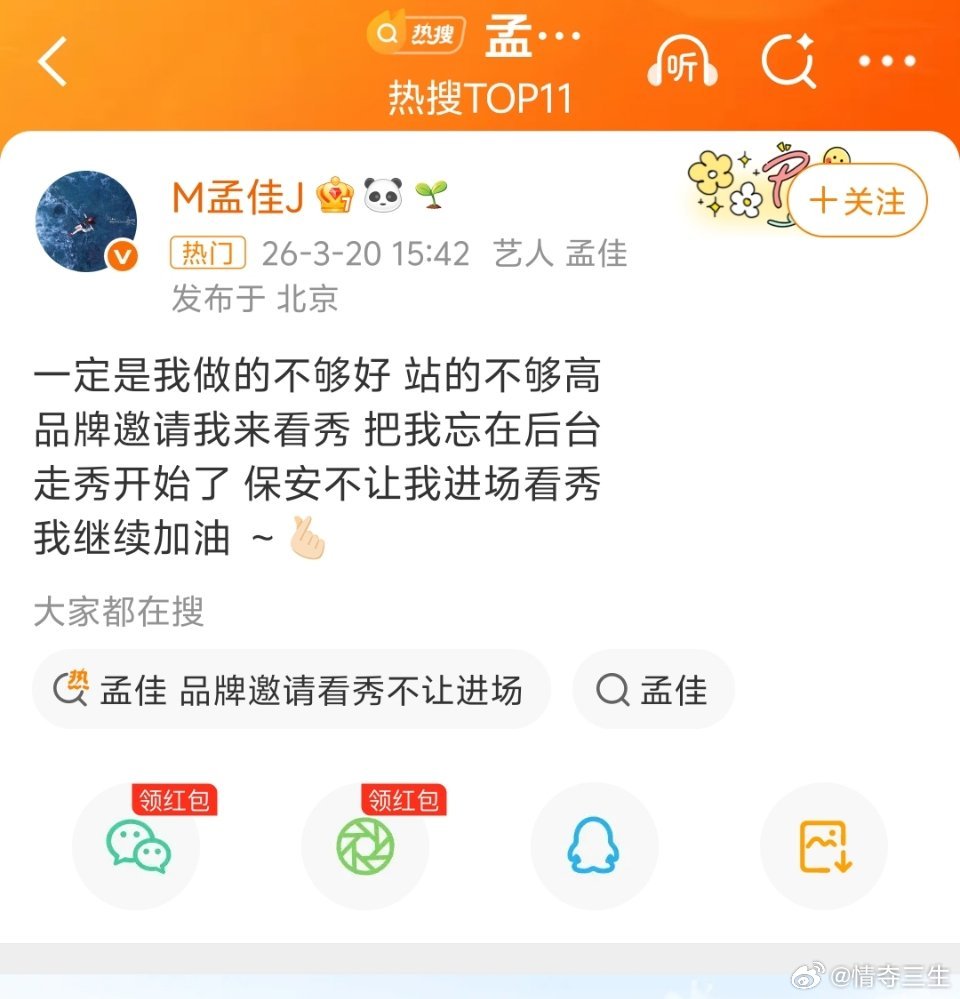
Task: Open the search icon in top bar
Action: (x=789, y=60)
